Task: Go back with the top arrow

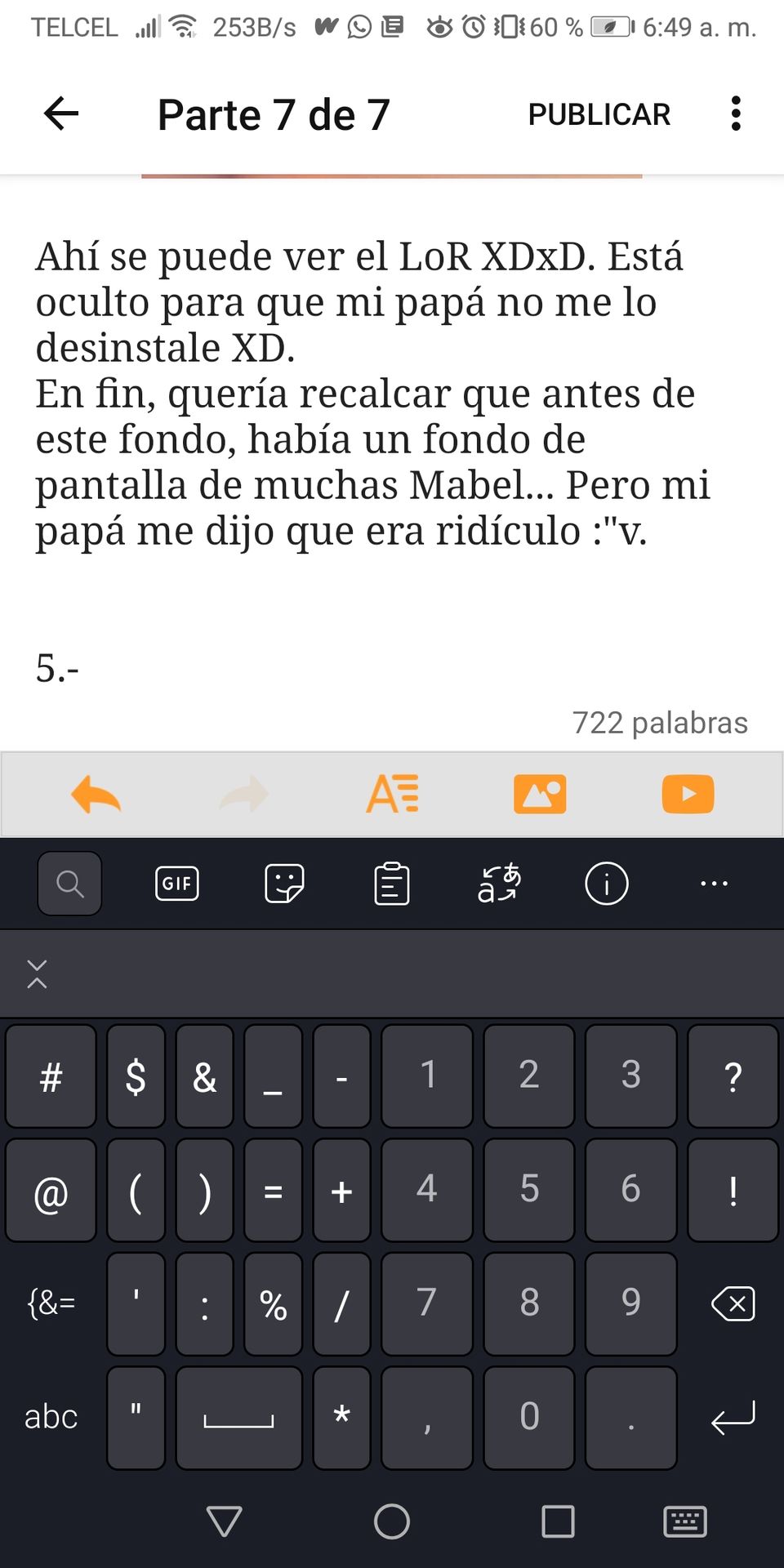Action: (61, 114)
